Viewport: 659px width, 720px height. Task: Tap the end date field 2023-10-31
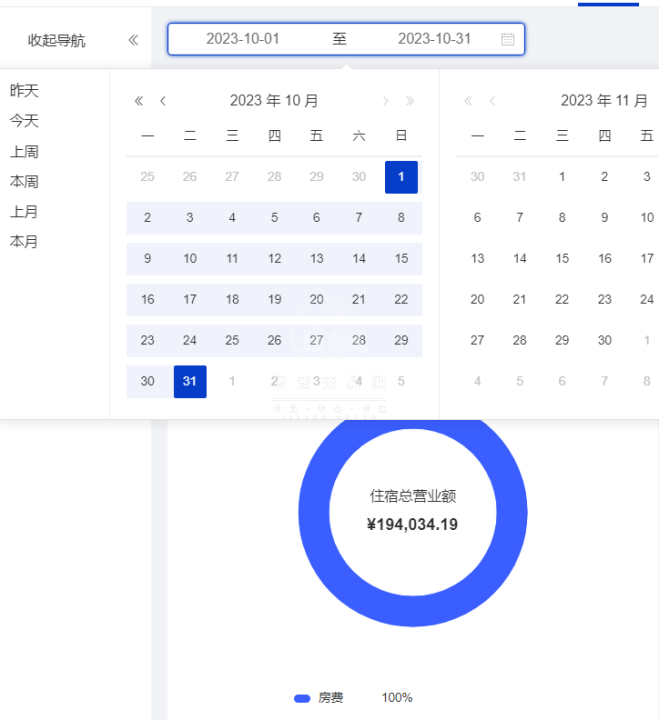click(434, 39)
